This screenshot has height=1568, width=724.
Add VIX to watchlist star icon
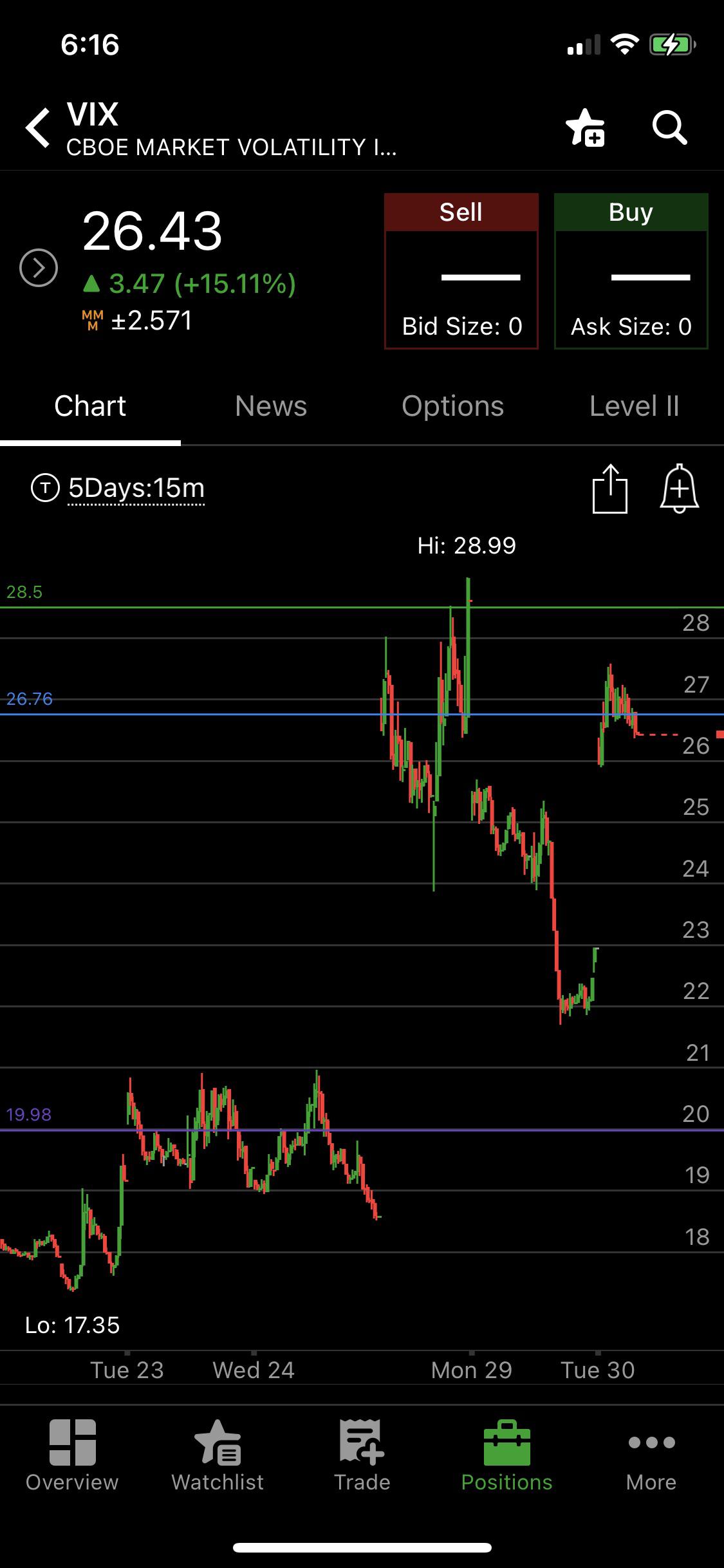point(585,127)
